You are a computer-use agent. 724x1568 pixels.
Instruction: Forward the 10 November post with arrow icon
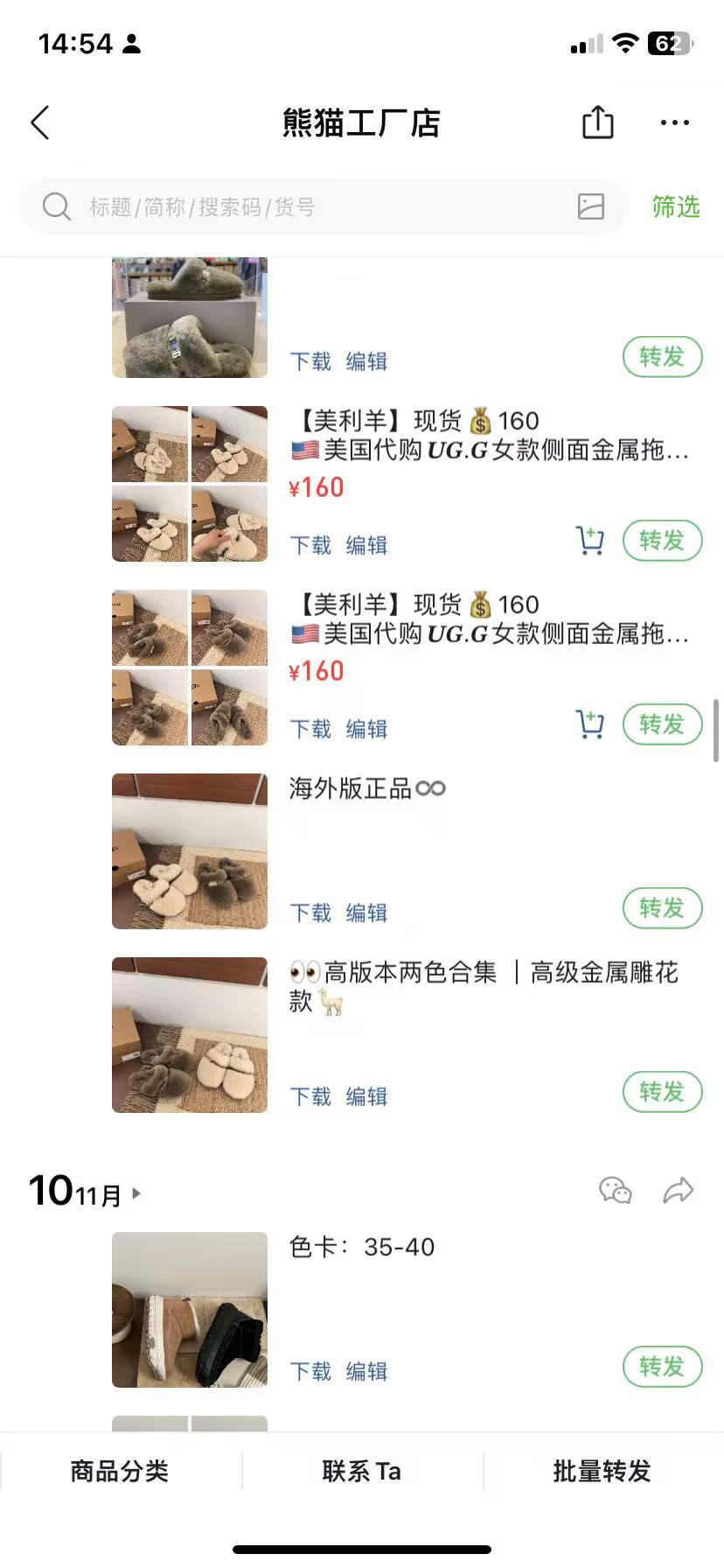(678, 1191)
